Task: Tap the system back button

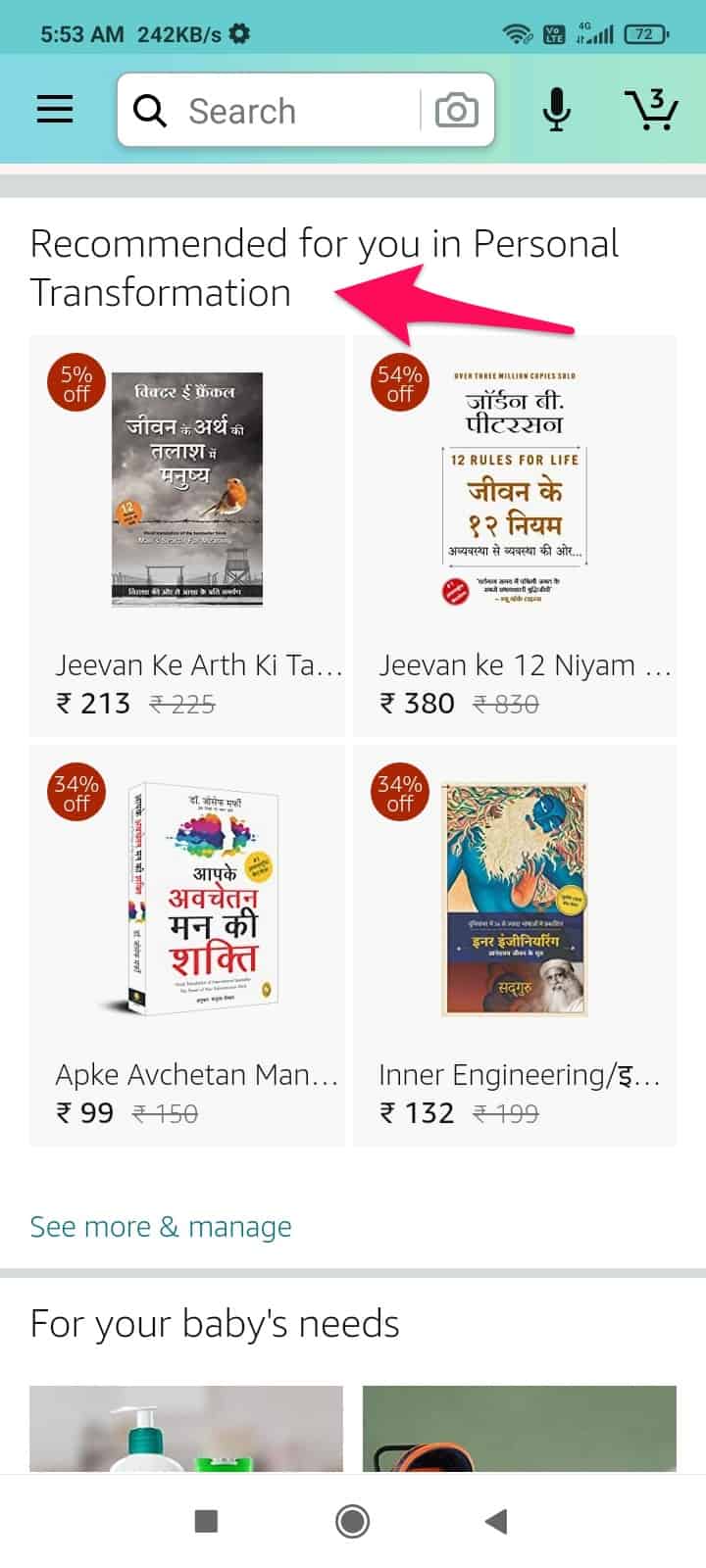Action: click(x=496, y=1521)
